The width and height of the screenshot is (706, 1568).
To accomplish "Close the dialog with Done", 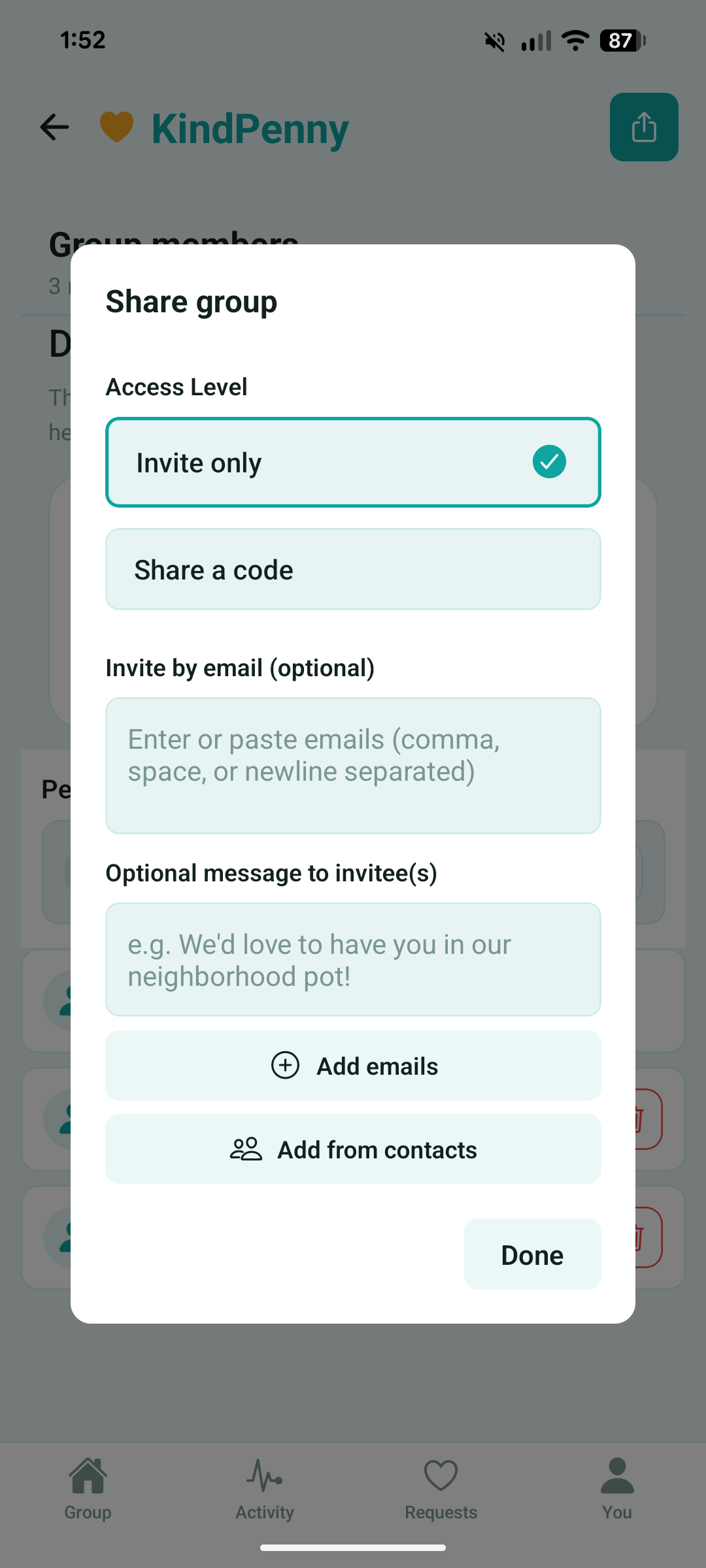I will tap(532, 1254).
